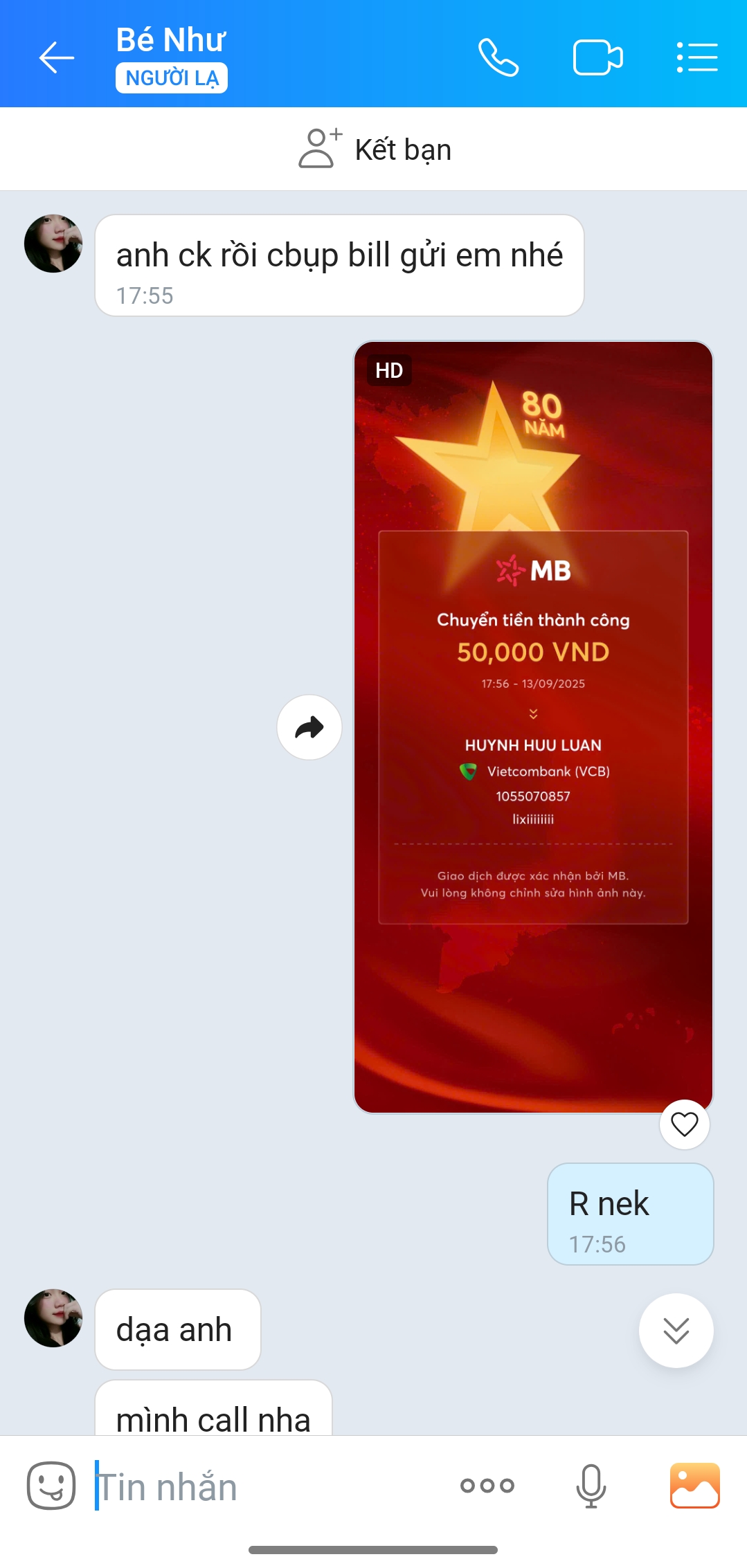React with heart on the bill image
Viewport: 747px width, 1568px height.
(684, 1124)
